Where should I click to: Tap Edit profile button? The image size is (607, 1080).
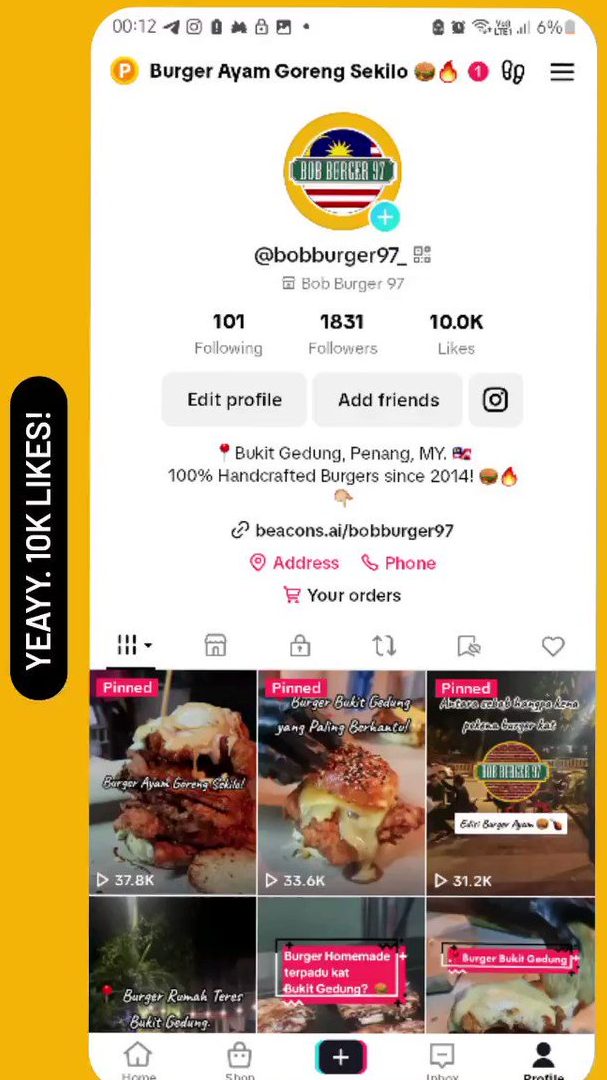point(235,400)
